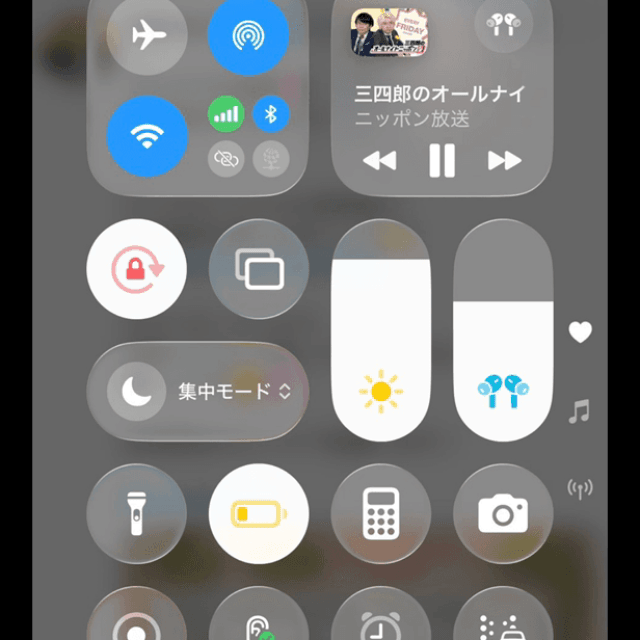Viewport: 640px width, 640px height.
Task: Open the calculator
Action: [380, 514]
